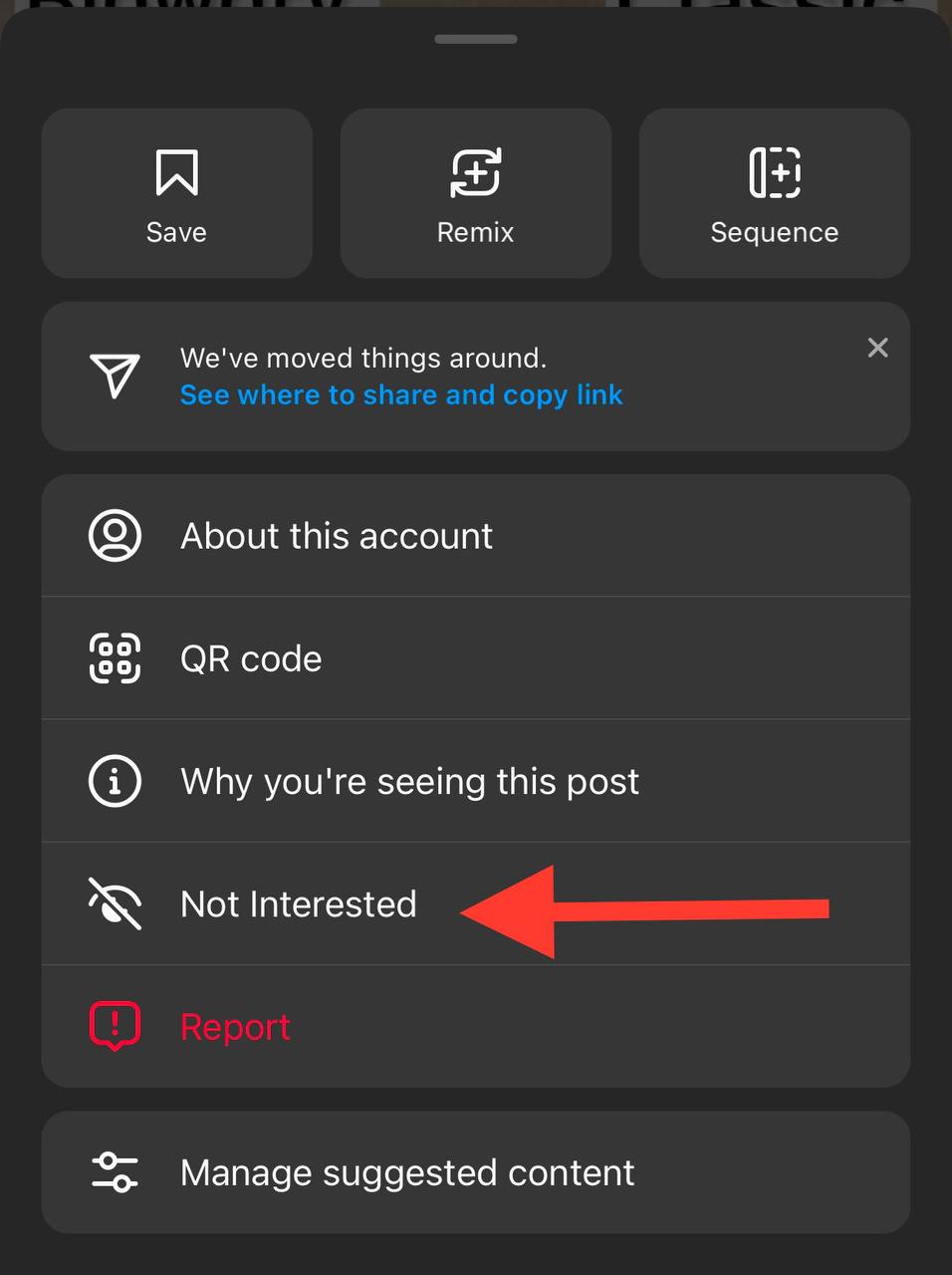Select the Remix icon
The image size is (952, 1275).
coord(475,171)
